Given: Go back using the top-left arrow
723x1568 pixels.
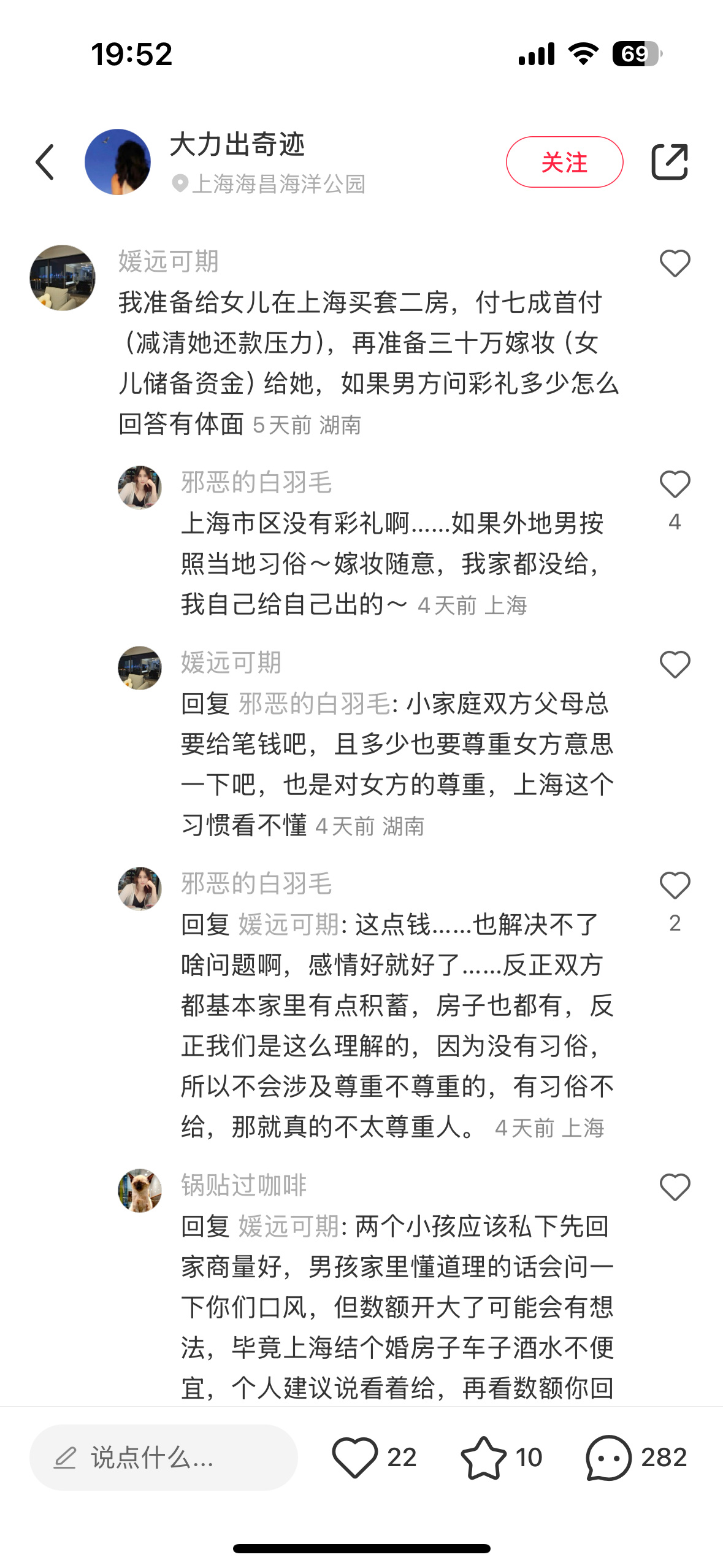Looking at the screenshot, I should pyautogui.click(x=45, y=163).
